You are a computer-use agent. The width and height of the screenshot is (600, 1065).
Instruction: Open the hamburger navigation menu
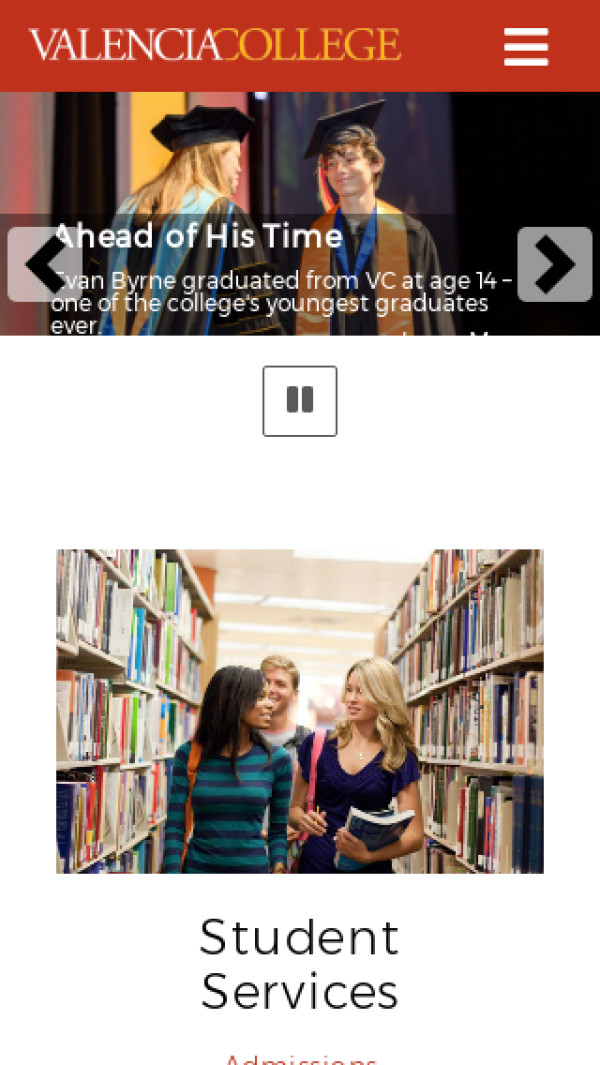coord(525,46)
